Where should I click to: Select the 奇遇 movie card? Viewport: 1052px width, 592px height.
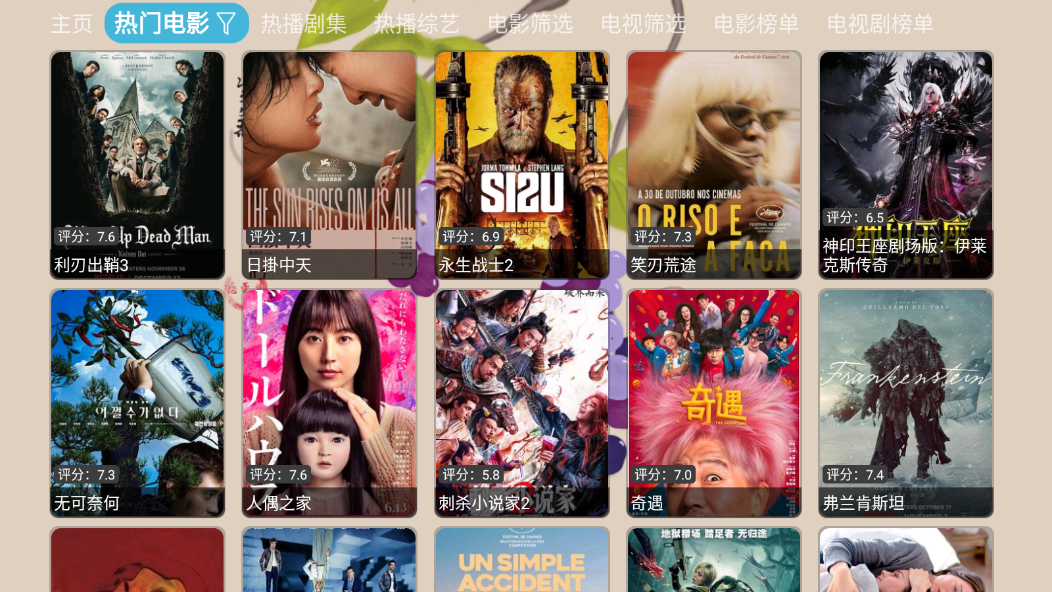point(713,403)
